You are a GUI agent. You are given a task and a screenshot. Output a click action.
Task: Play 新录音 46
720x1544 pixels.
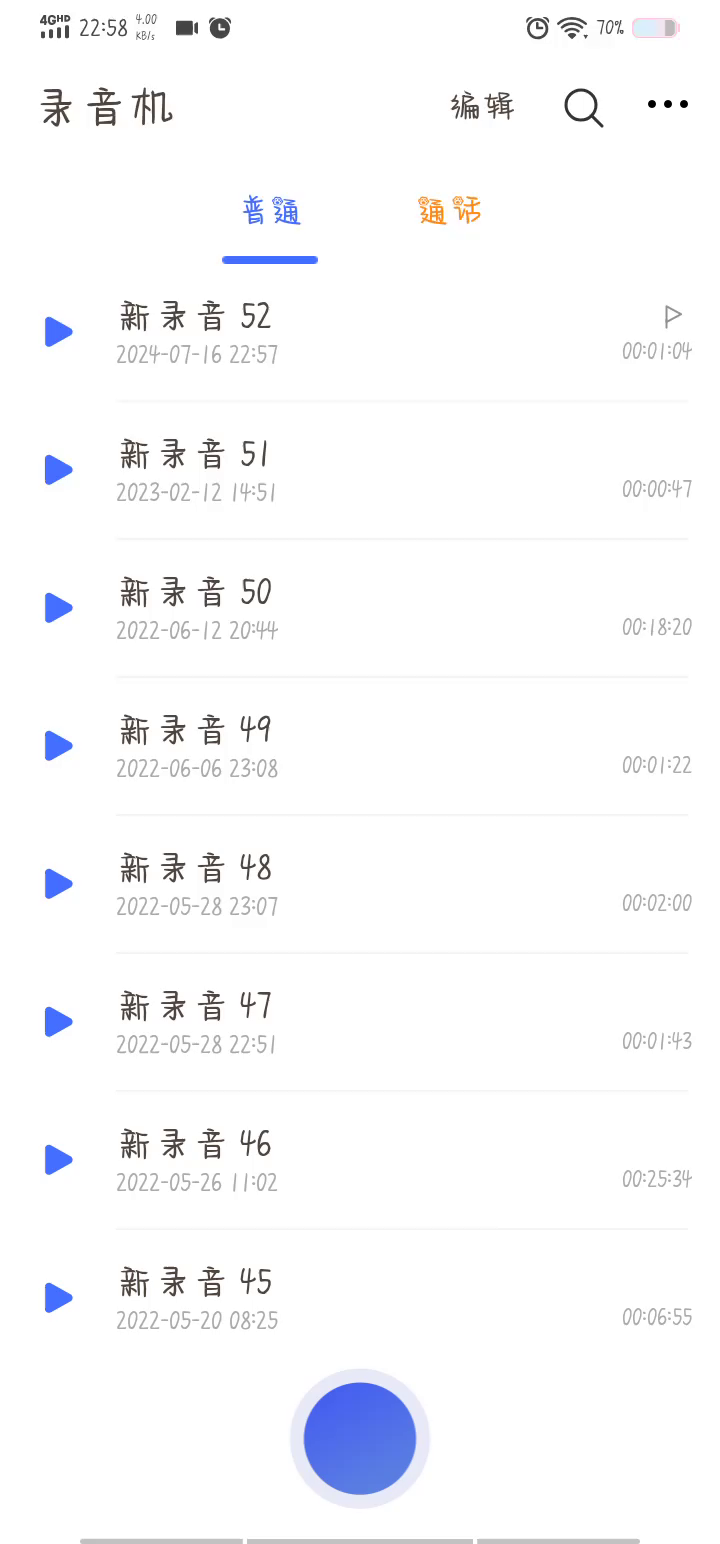coord(59,1160)
